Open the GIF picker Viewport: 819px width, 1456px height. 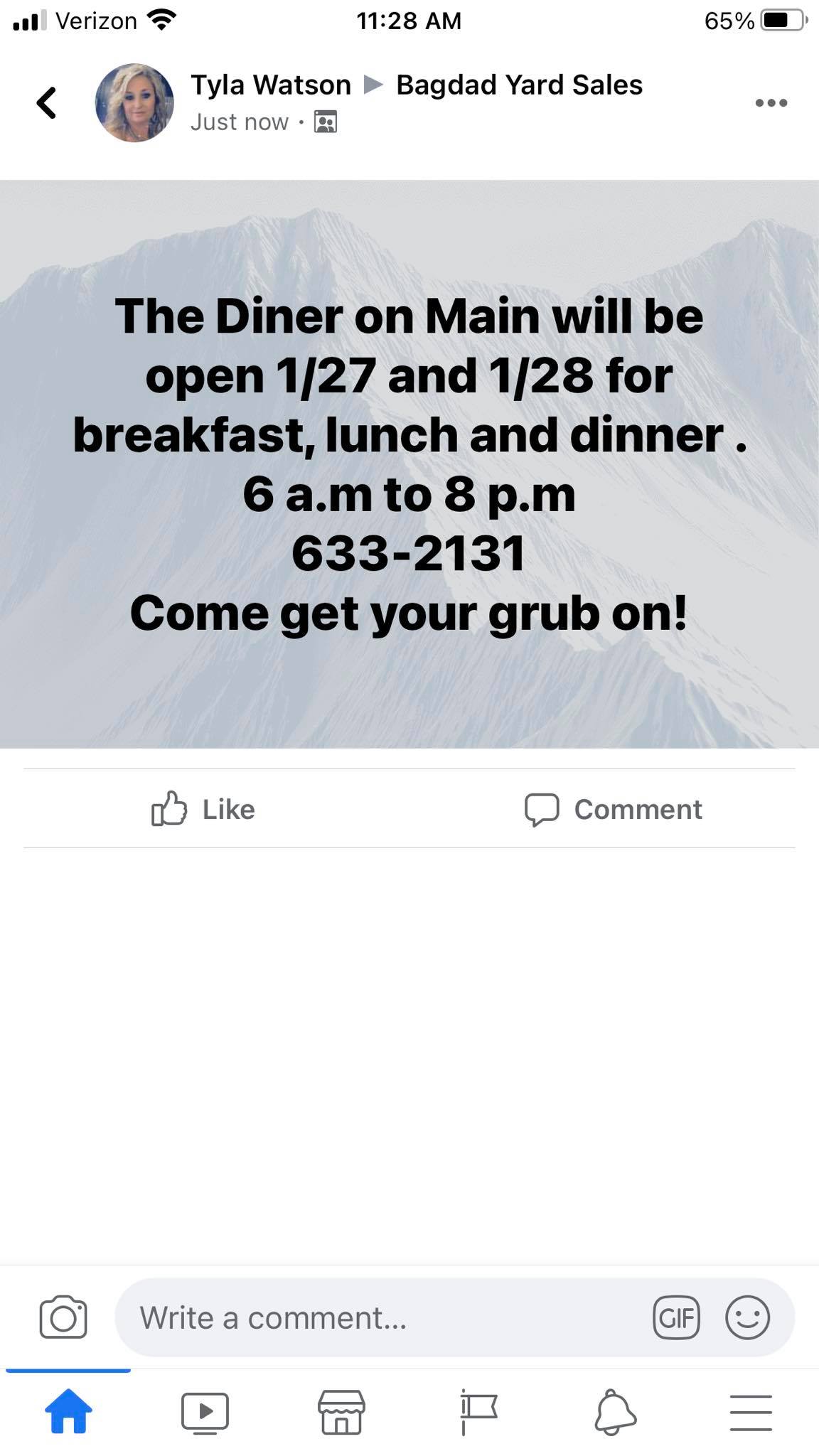676,1317
